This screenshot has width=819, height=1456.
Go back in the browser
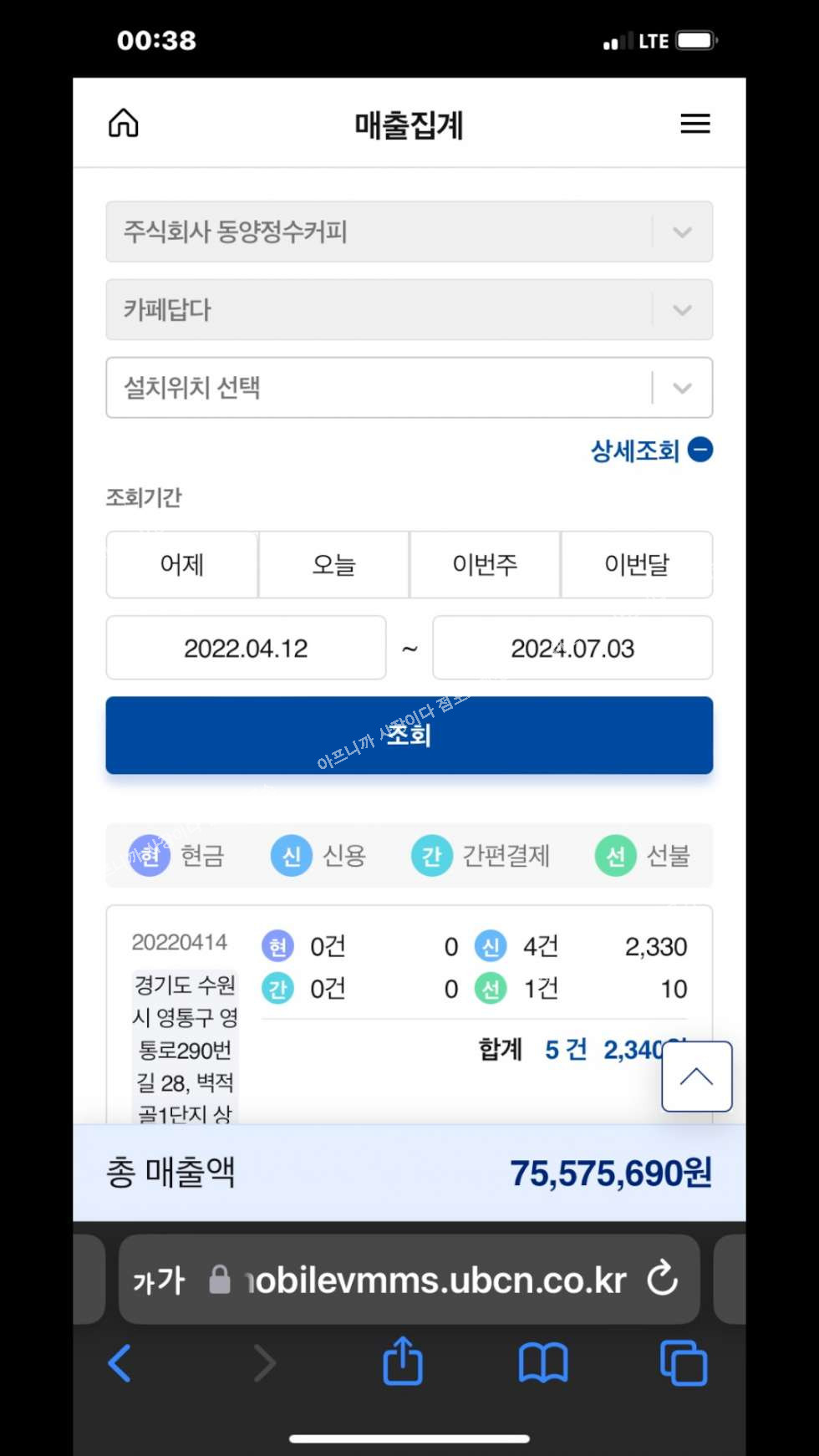[x=120, y=1364]
